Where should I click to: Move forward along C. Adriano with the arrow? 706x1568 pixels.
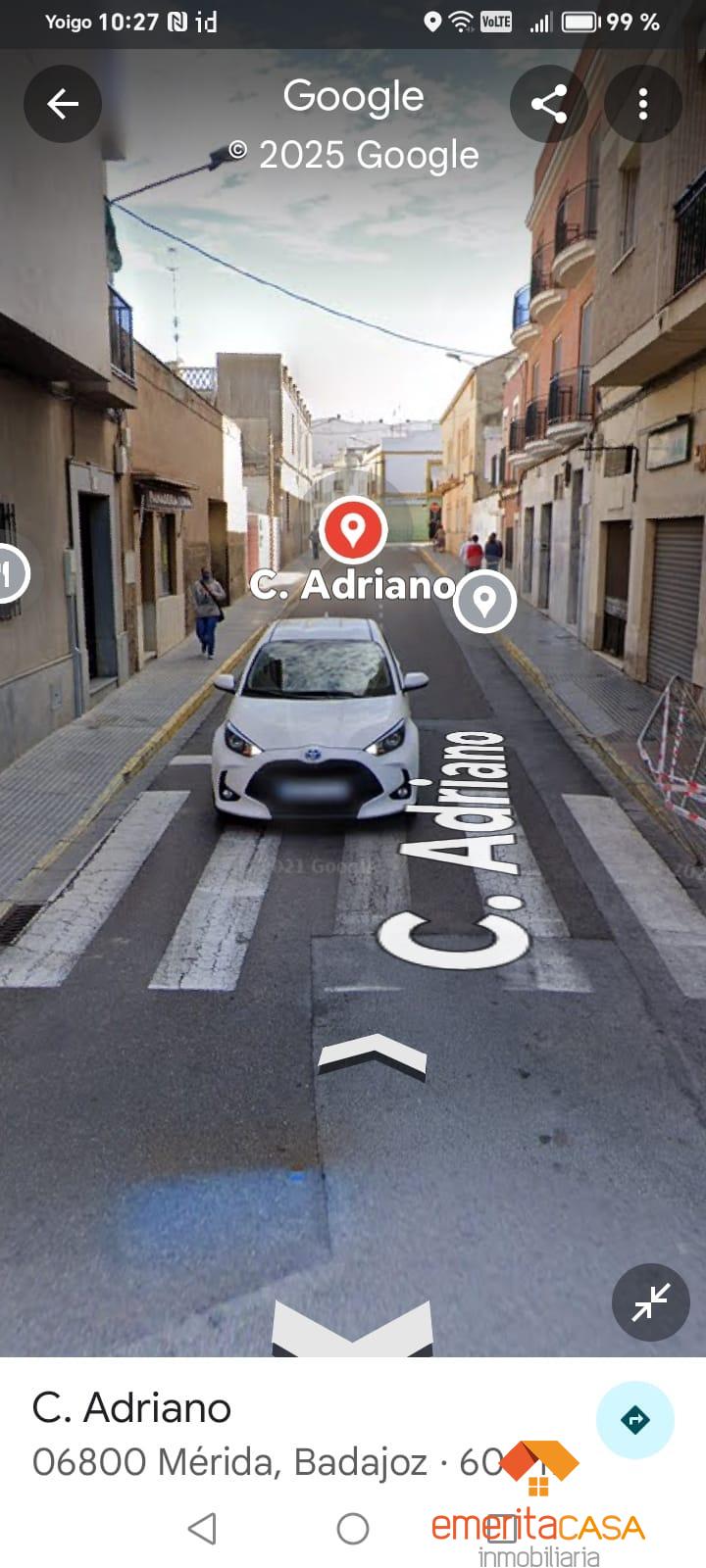coord(373,1056)
